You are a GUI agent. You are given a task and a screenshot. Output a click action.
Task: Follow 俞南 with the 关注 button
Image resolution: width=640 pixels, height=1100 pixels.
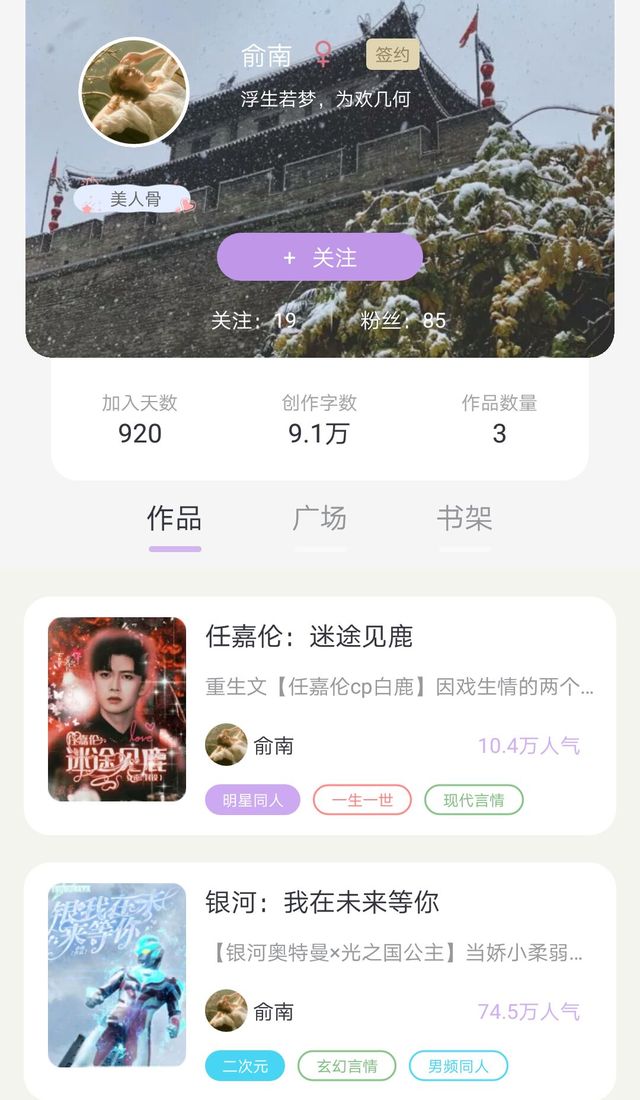click(x=320, y=257)
